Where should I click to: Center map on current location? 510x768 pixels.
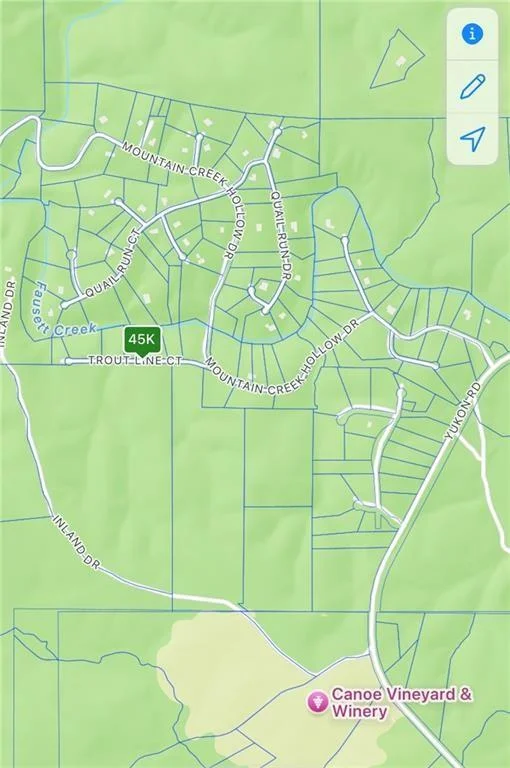[x=472, y=139]
